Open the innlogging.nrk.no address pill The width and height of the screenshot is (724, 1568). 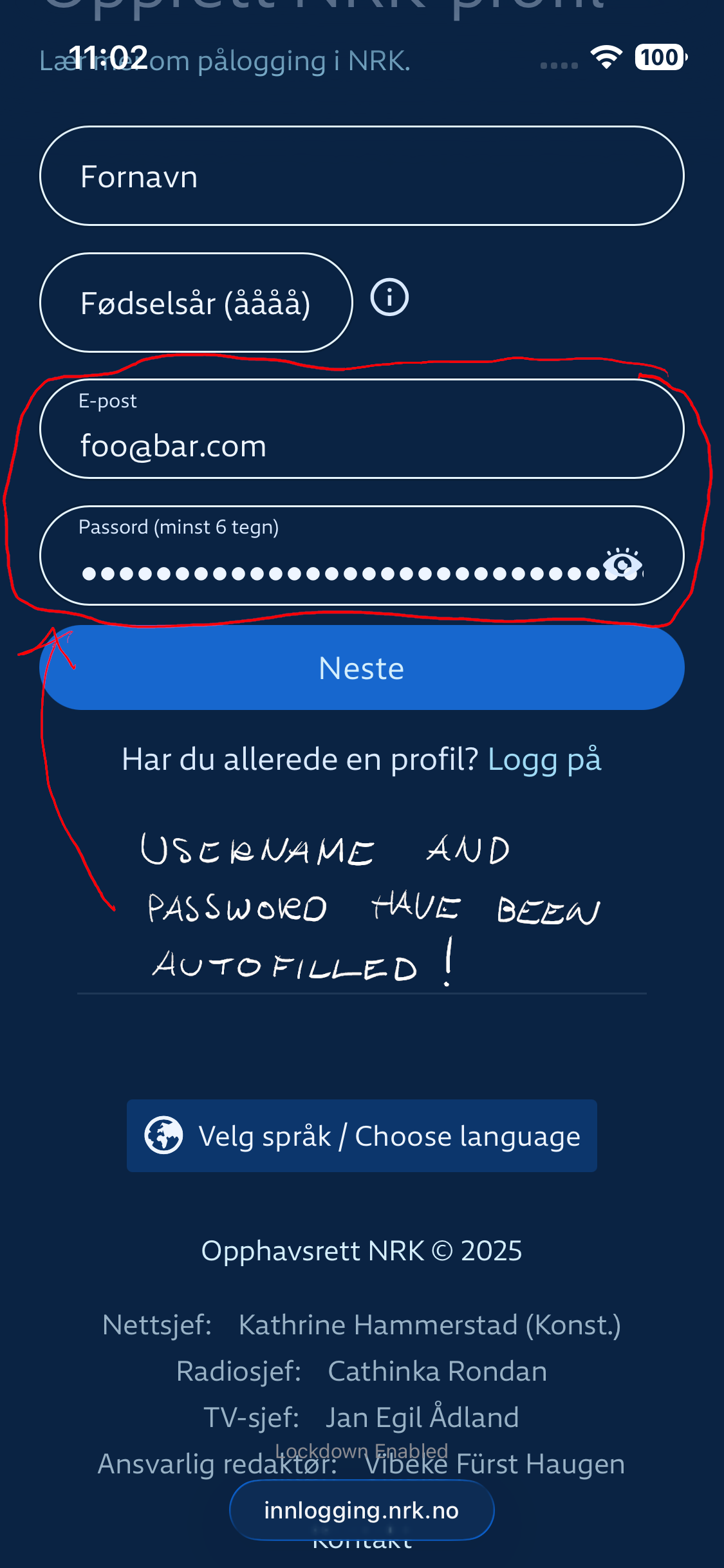pyautogui.click(x=361, y=1510)
